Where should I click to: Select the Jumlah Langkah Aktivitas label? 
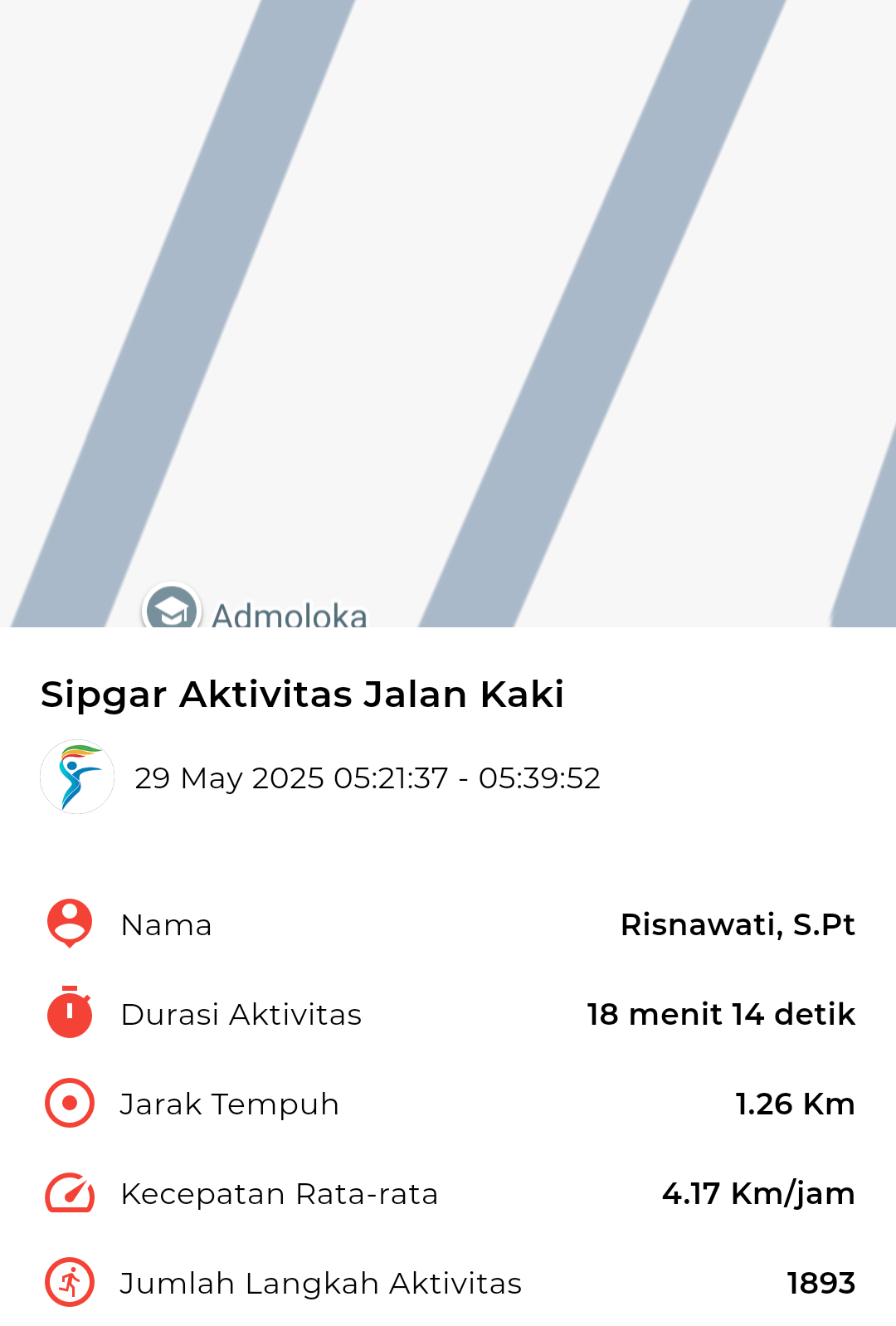pyautogui.click(x=321, y=1283)
